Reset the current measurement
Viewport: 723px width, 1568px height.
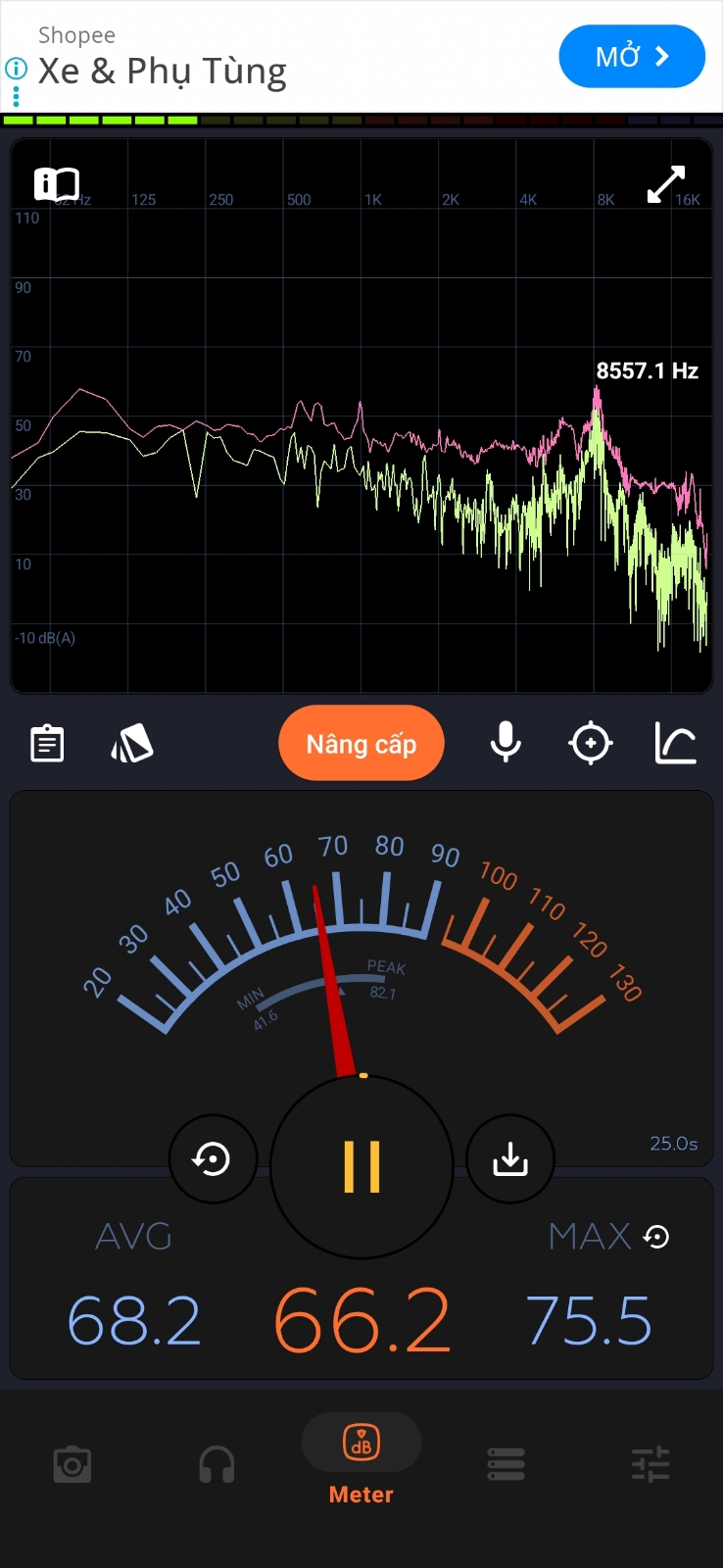pyautogui.click(x=213, y=1159)
